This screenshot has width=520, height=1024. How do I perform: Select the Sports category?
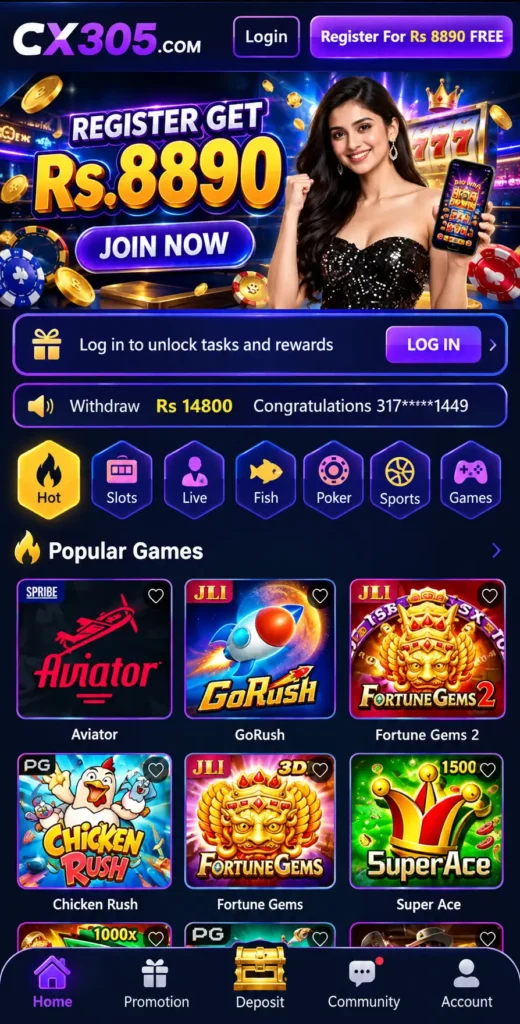400,479
